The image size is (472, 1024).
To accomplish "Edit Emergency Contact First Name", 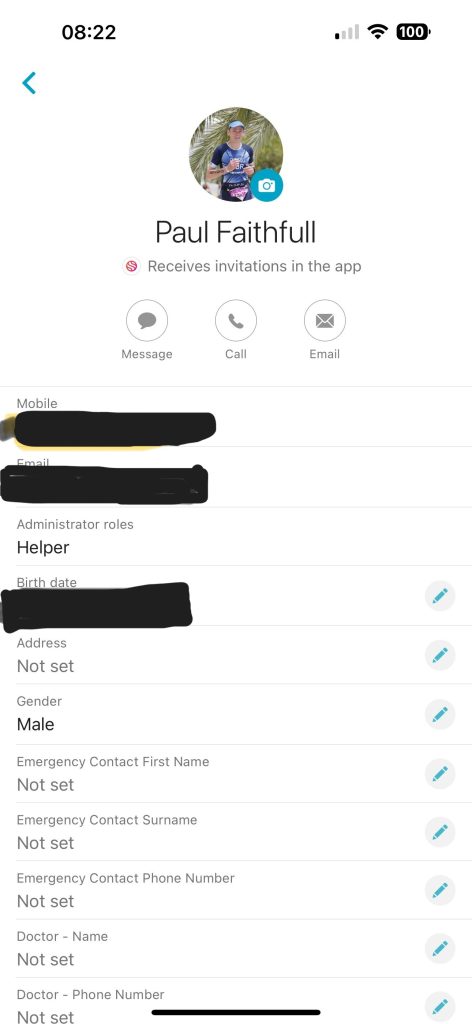I will pos(440,773).
